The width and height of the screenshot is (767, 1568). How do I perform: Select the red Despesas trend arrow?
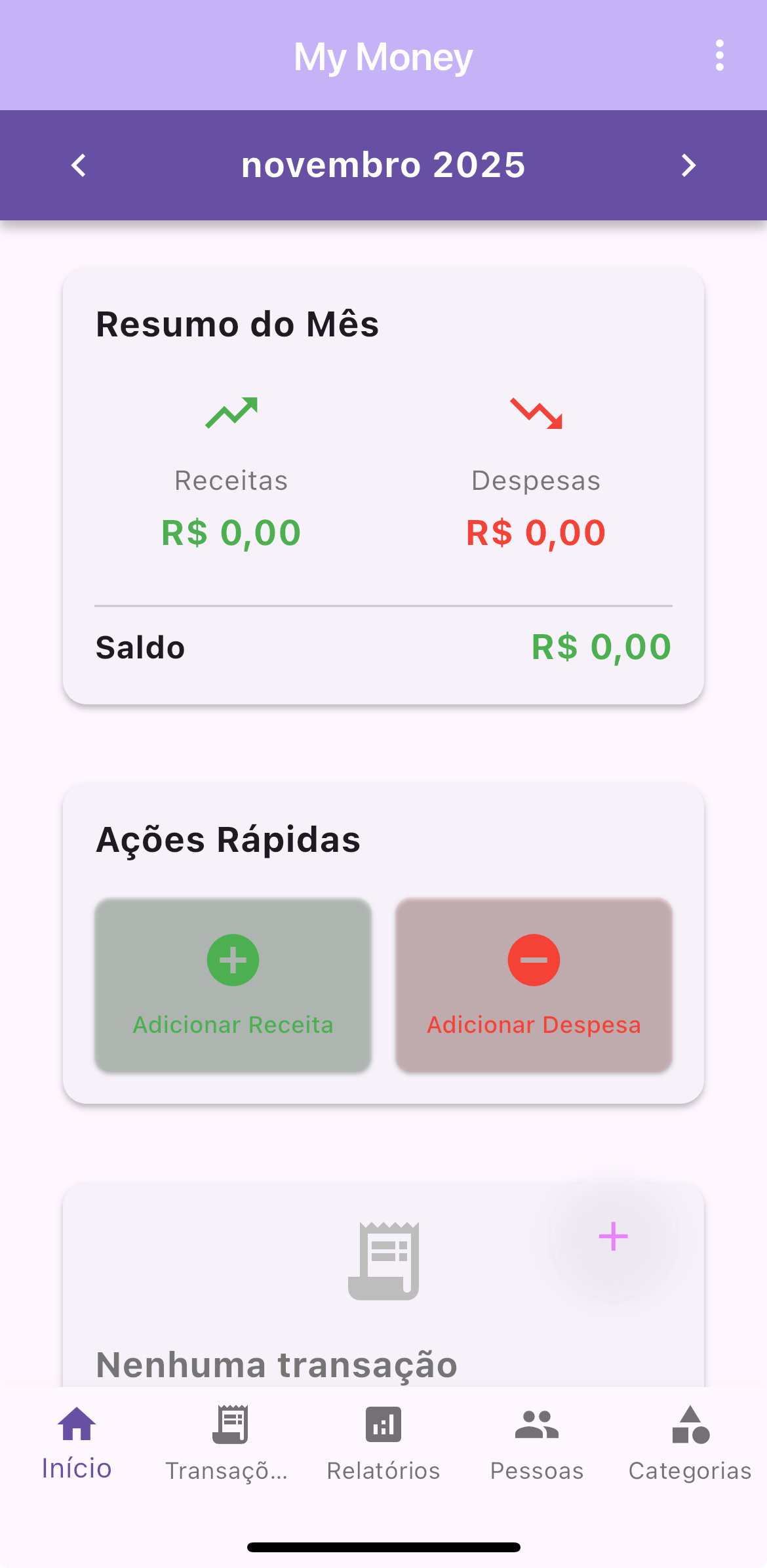[536, 413]
